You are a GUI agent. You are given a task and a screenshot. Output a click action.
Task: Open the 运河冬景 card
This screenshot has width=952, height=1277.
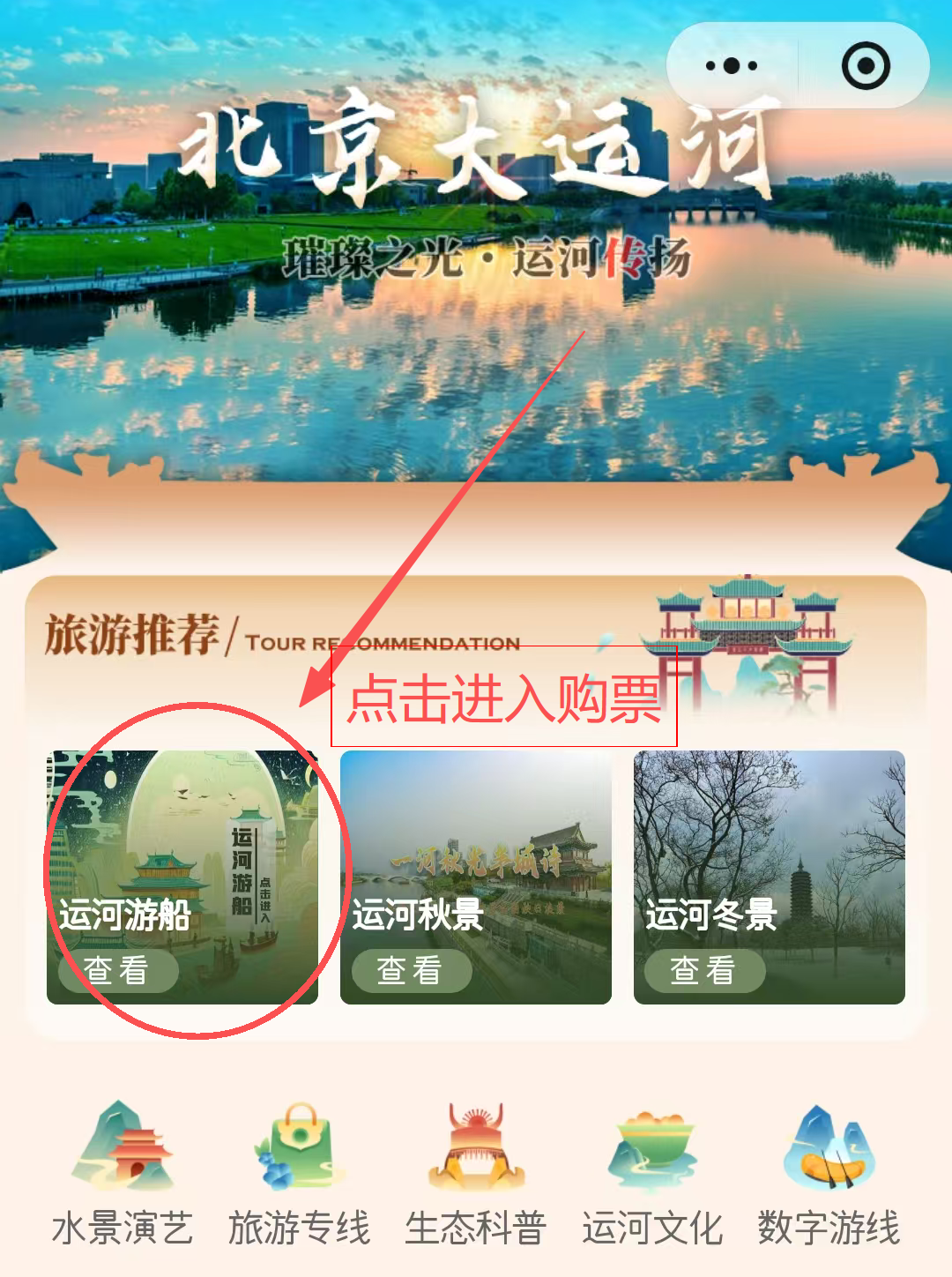pyautogui.click(x=769, y=847)
